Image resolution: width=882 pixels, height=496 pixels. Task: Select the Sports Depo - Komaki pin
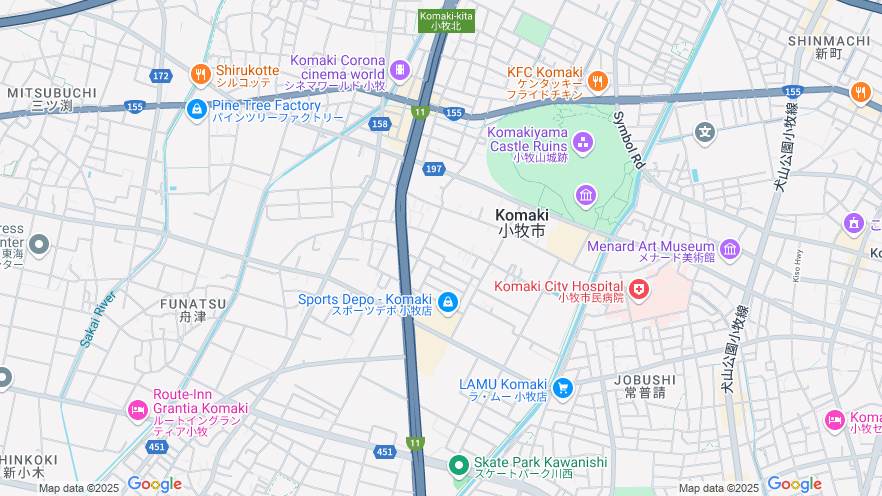(447, 301)
